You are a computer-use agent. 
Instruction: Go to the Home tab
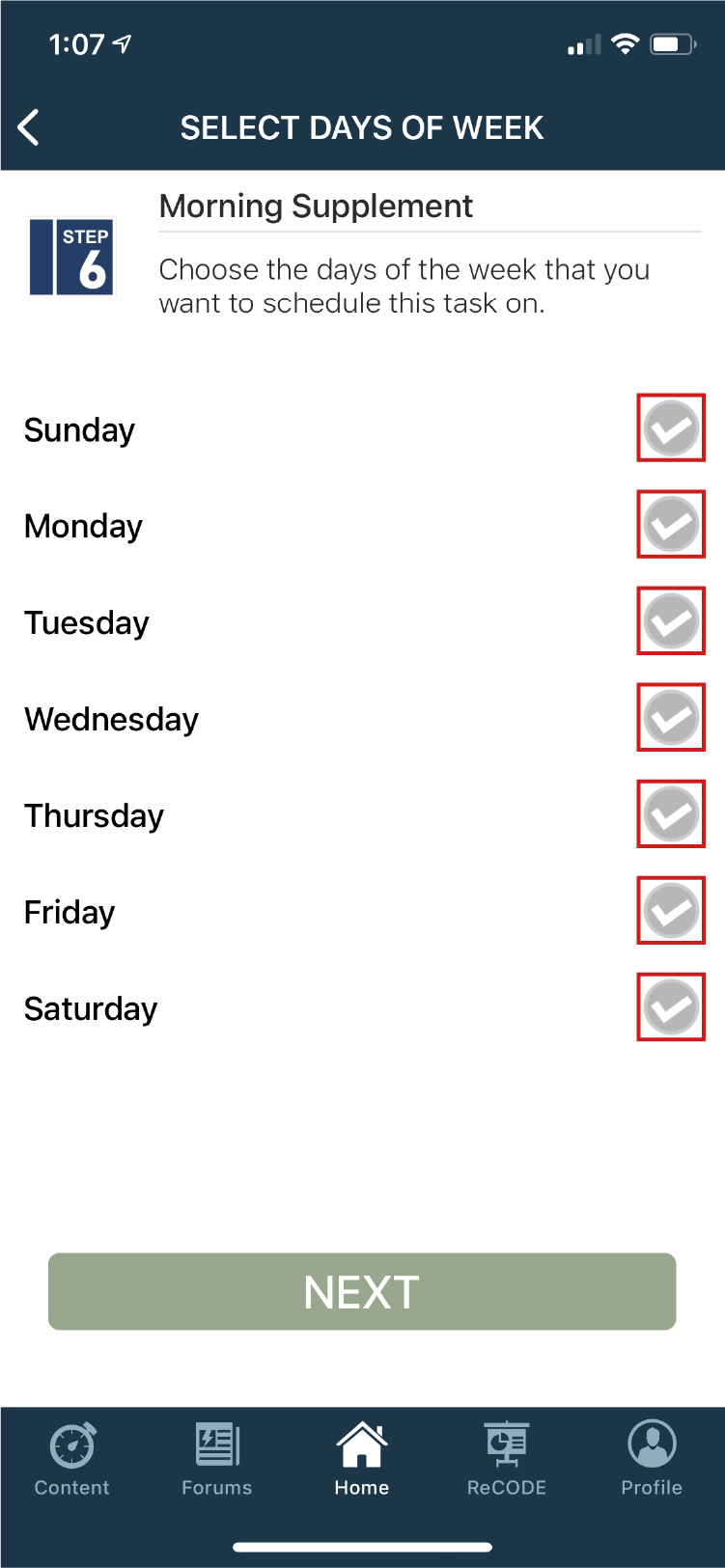tap(362, 1459)
